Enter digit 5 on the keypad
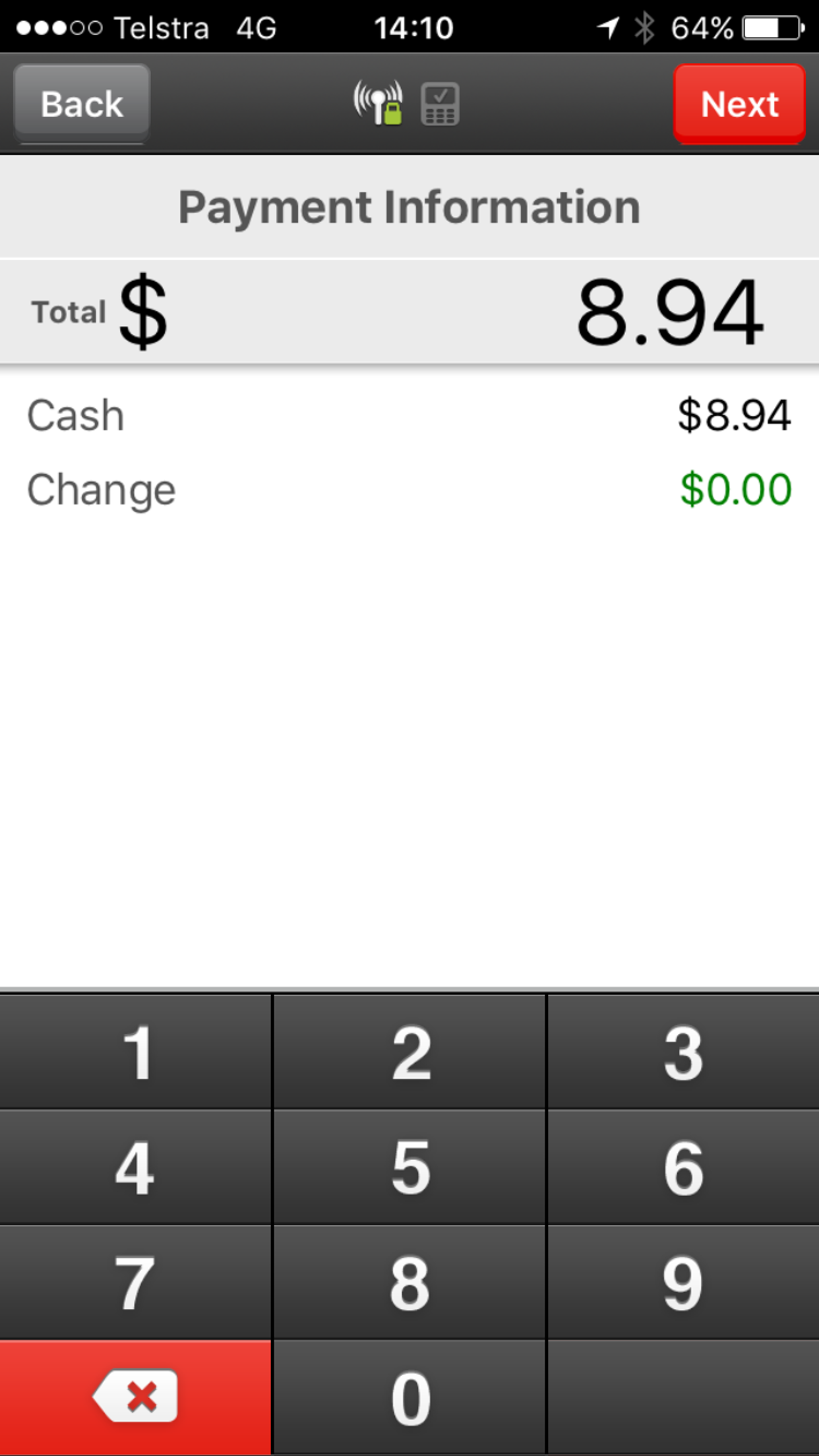Screen dimensions: 819x1456 coord(409,1167)
